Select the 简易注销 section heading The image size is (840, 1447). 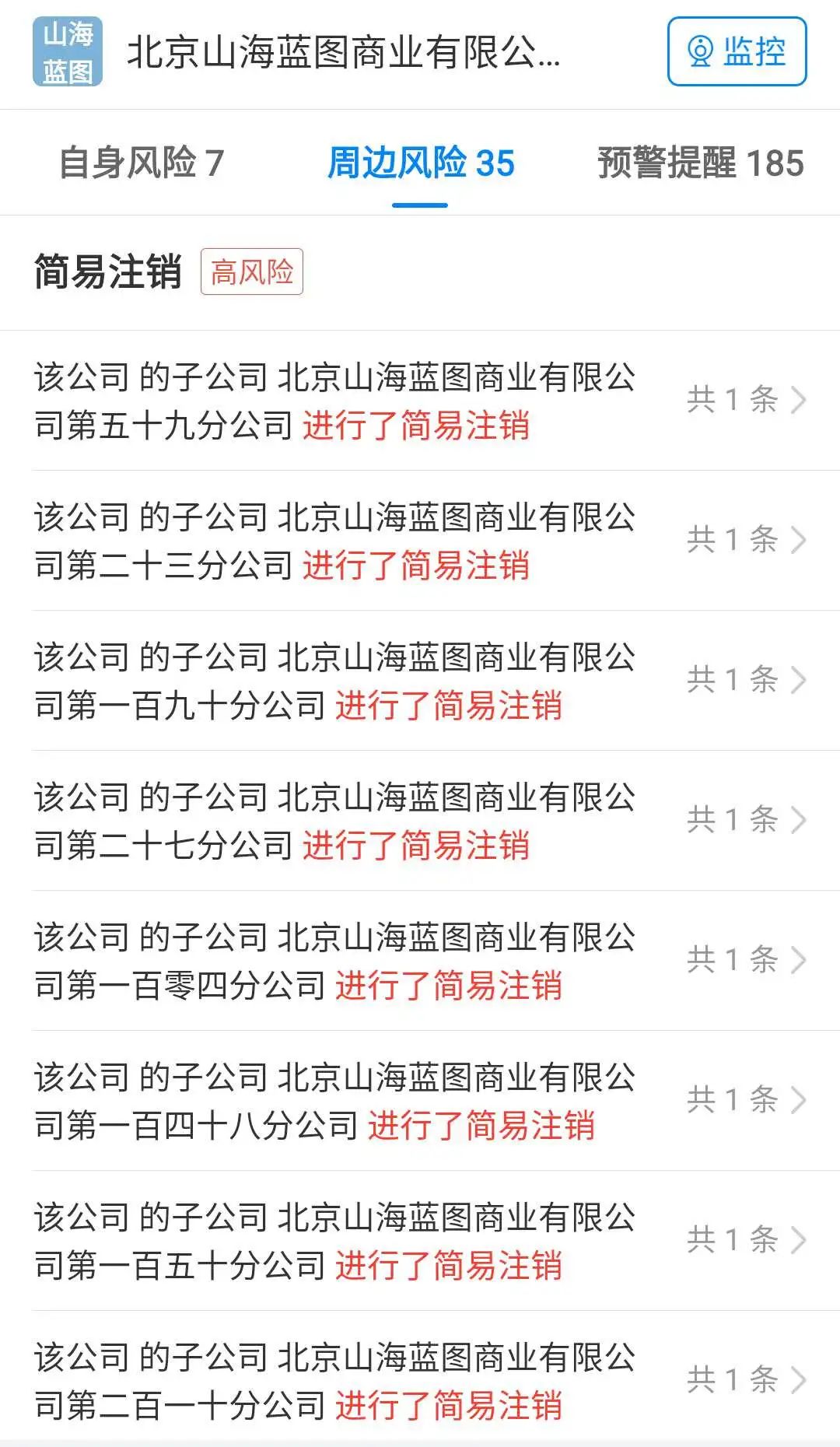click(109, 271)
